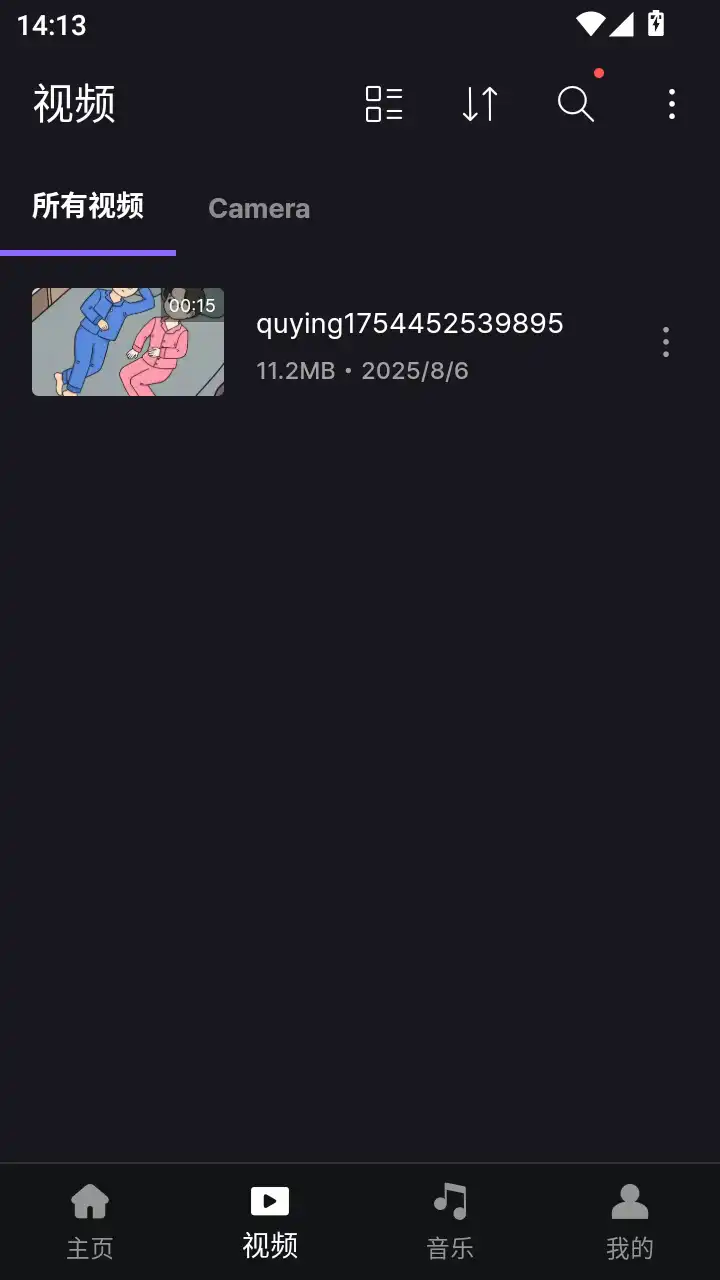Switch to the 音乐 music tab
Screen dimensions: 720x1280
point(450,1221)
